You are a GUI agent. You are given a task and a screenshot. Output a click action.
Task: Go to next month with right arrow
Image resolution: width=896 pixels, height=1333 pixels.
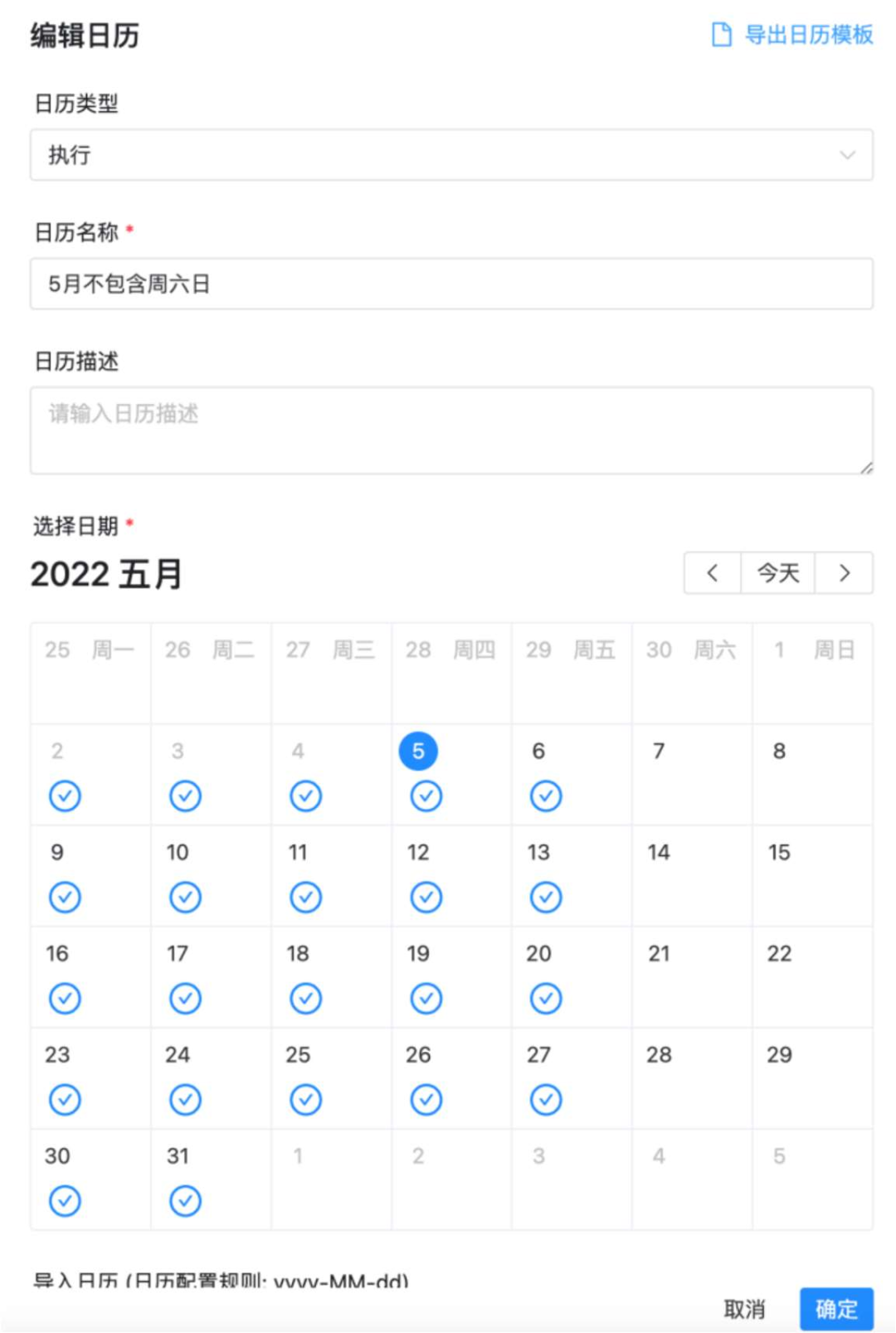tap(844, 572)
